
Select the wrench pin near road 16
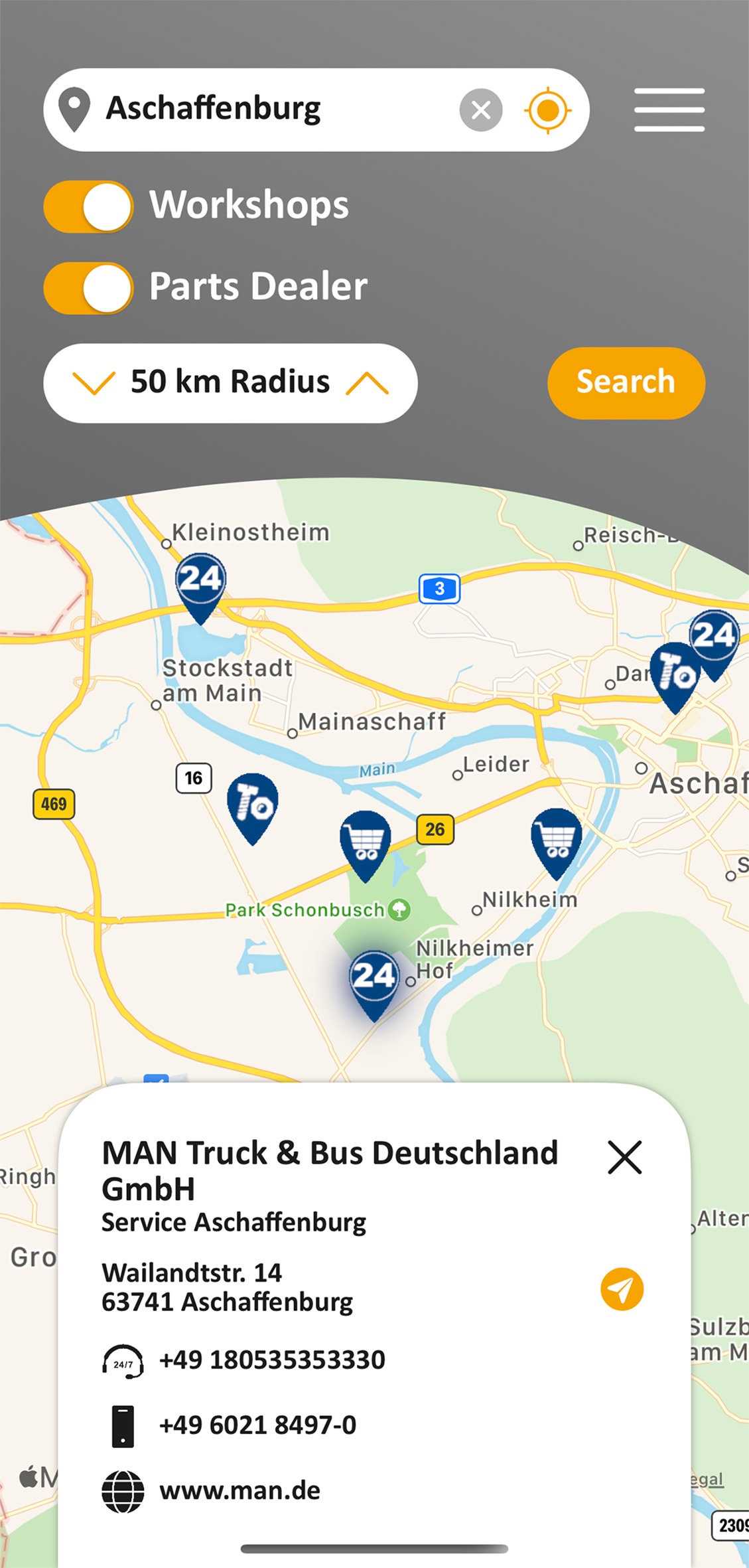click(x=252, y=808)
